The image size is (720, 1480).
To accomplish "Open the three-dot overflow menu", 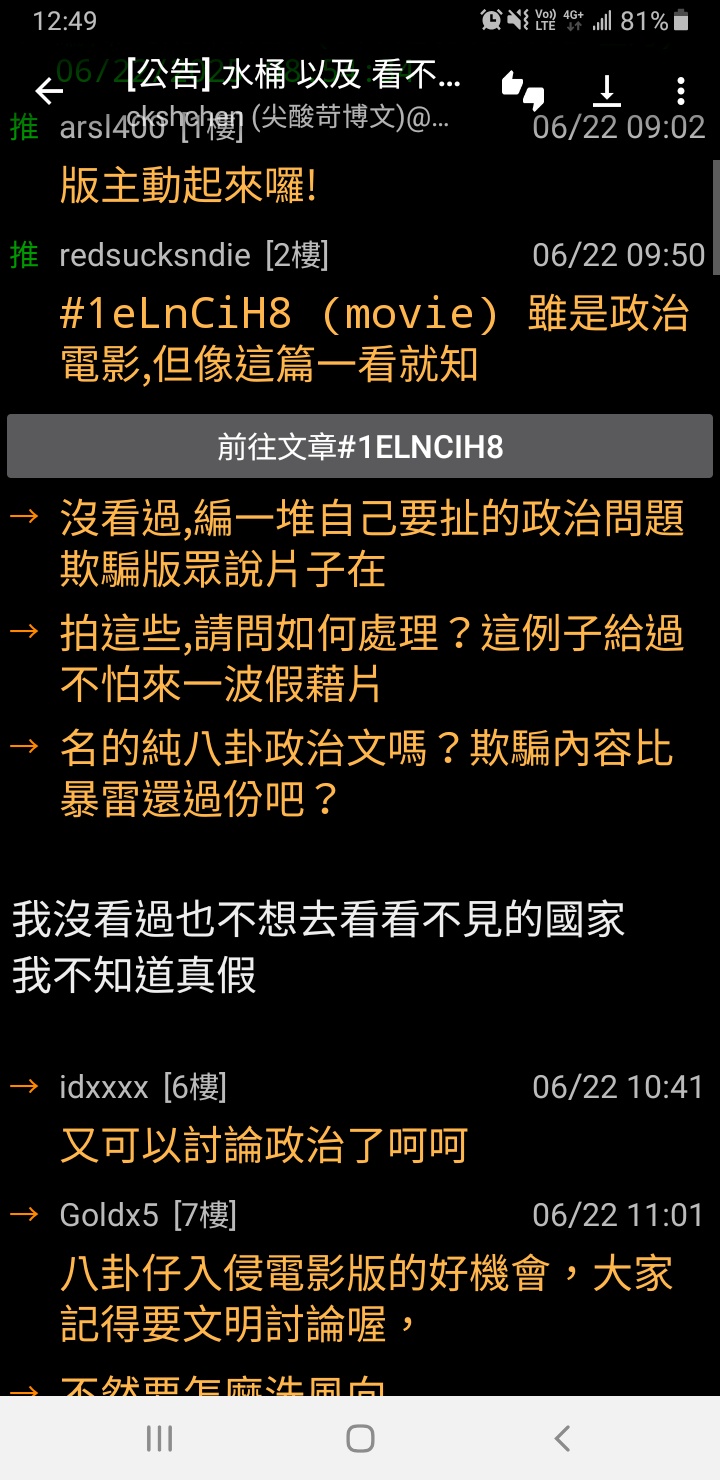I will 680,91.
